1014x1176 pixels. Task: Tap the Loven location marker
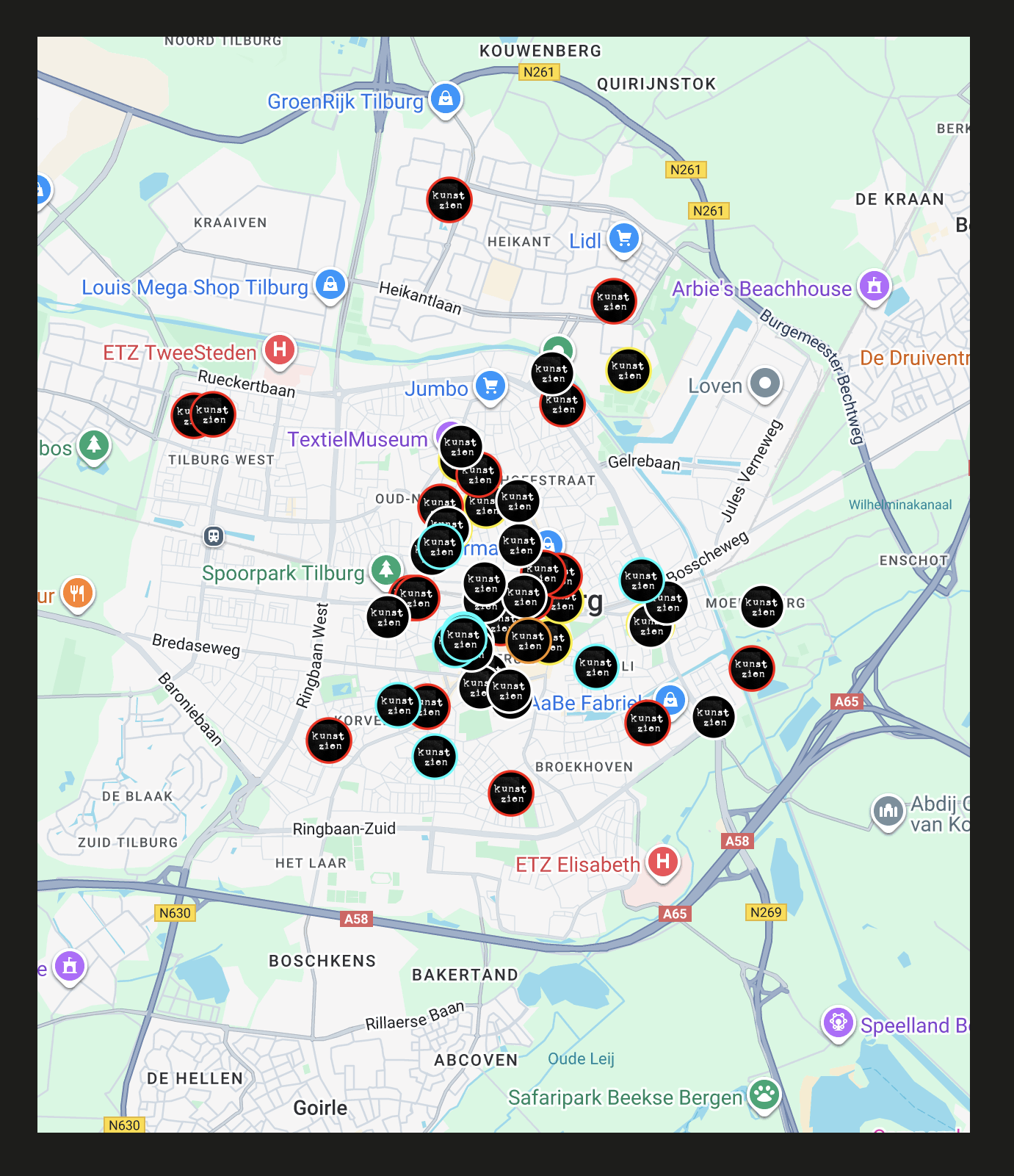pyautogui.click(x=765, y=383)
